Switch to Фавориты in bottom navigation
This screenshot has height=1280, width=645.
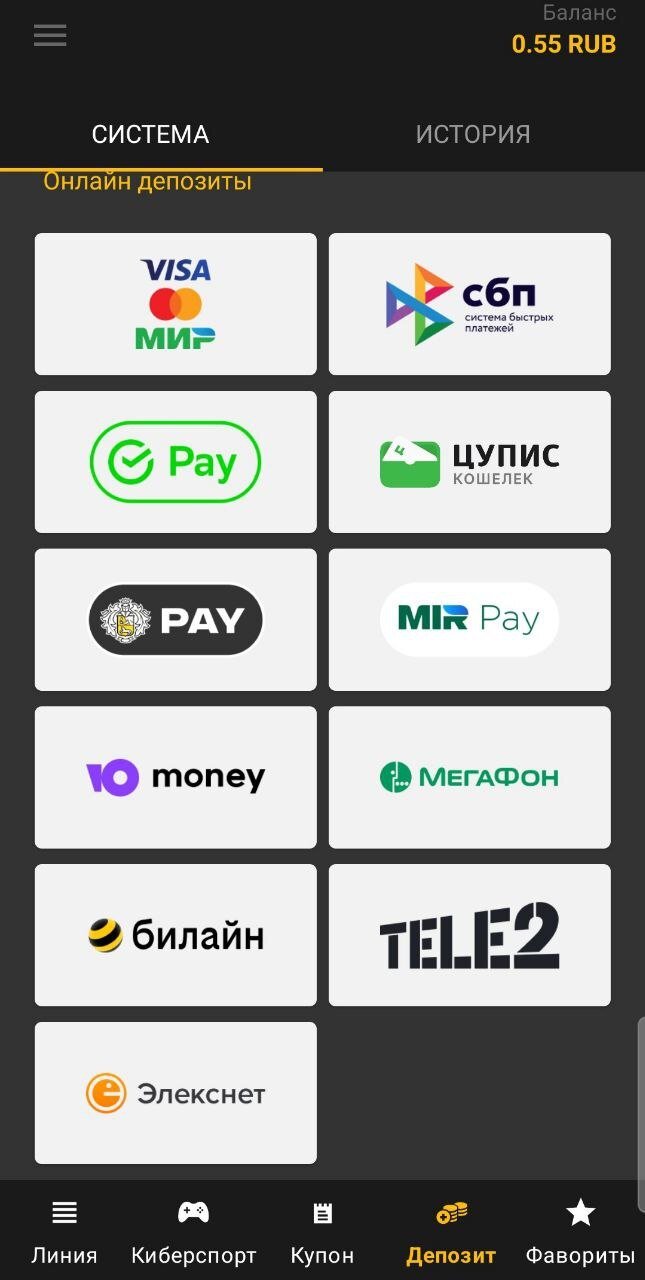580,1232
